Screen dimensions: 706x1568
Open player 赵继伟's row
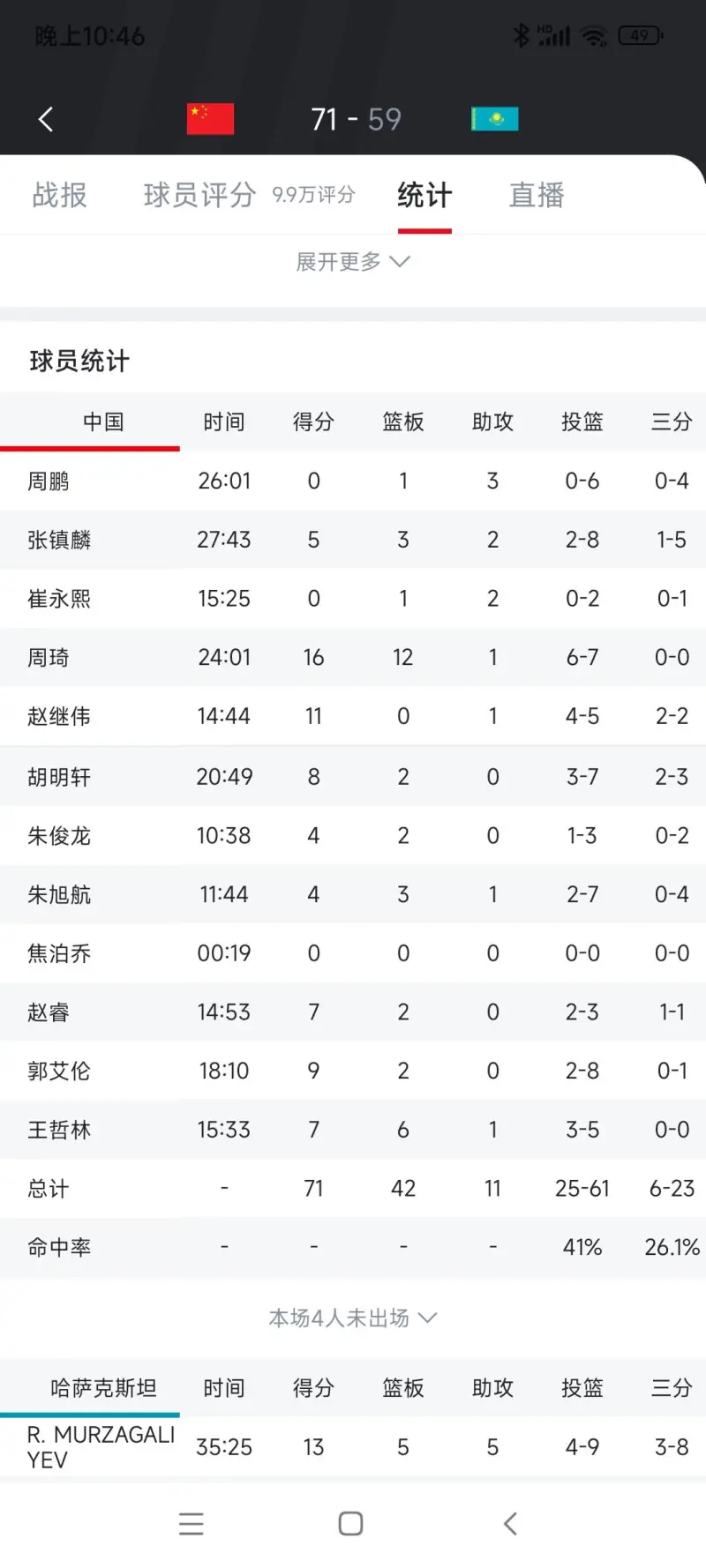tap(353, 716)
